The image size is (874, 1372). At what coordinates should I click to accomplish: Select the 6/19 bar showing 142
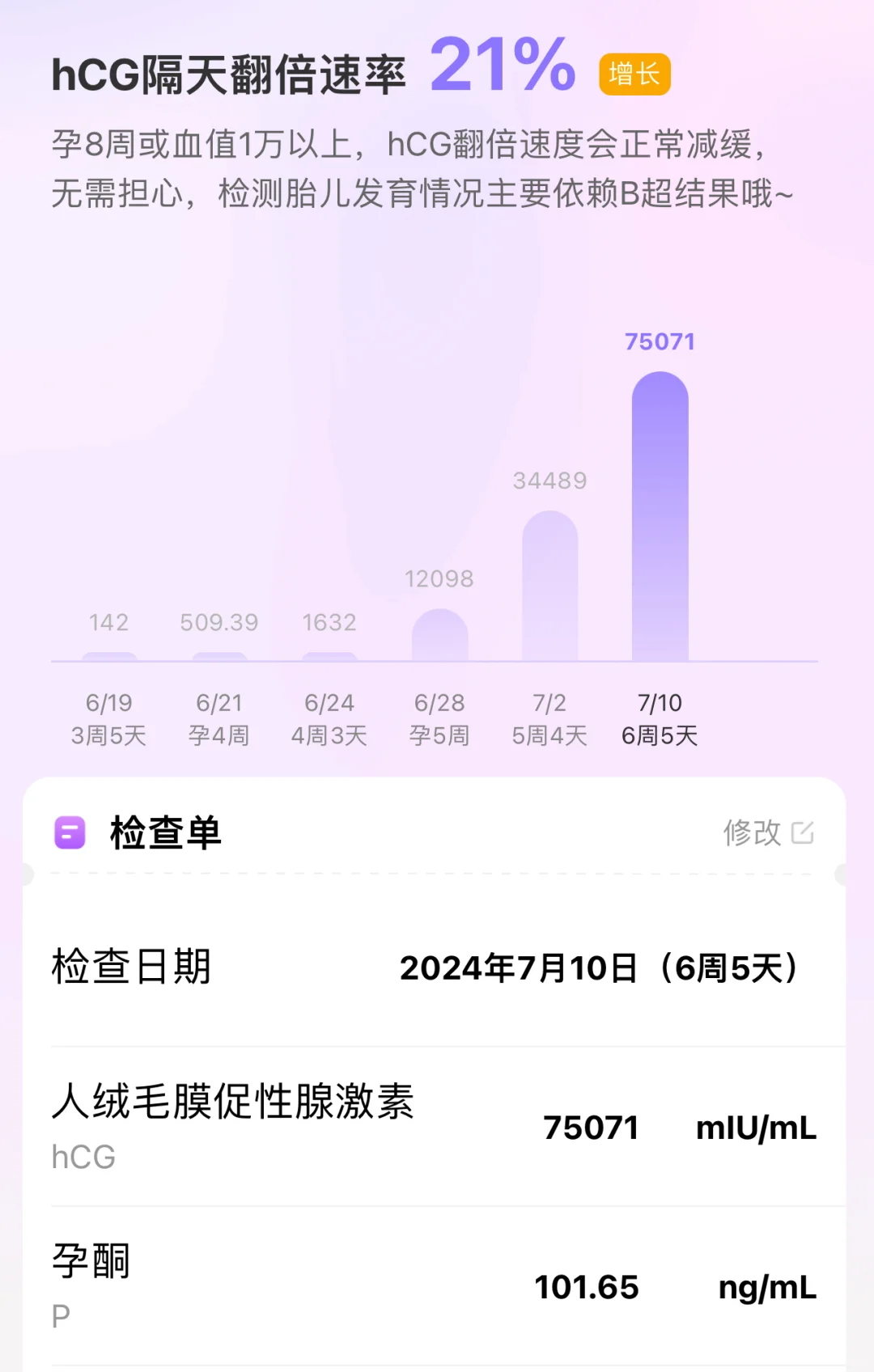(109, 656)
